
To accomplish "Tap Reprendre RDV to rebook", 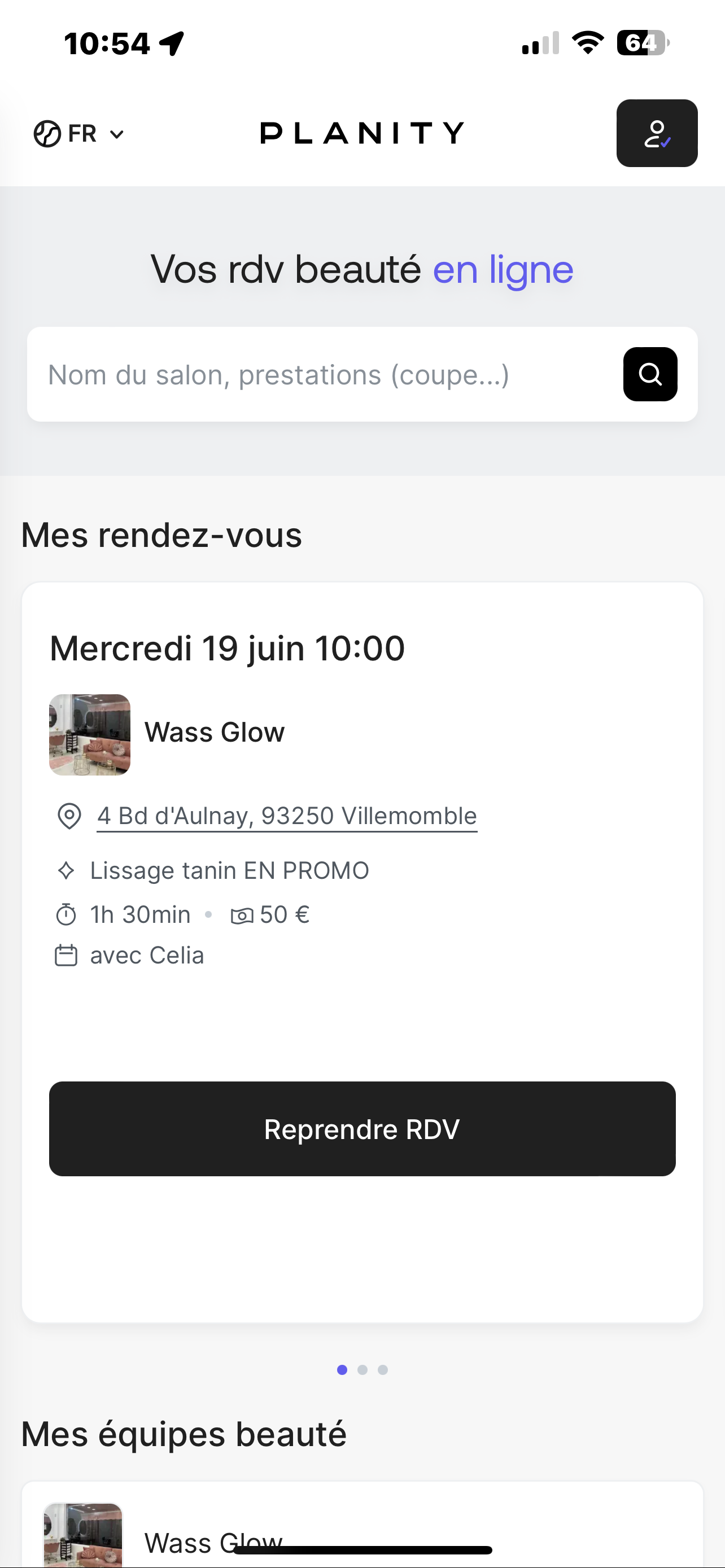I will [362, 1128].
